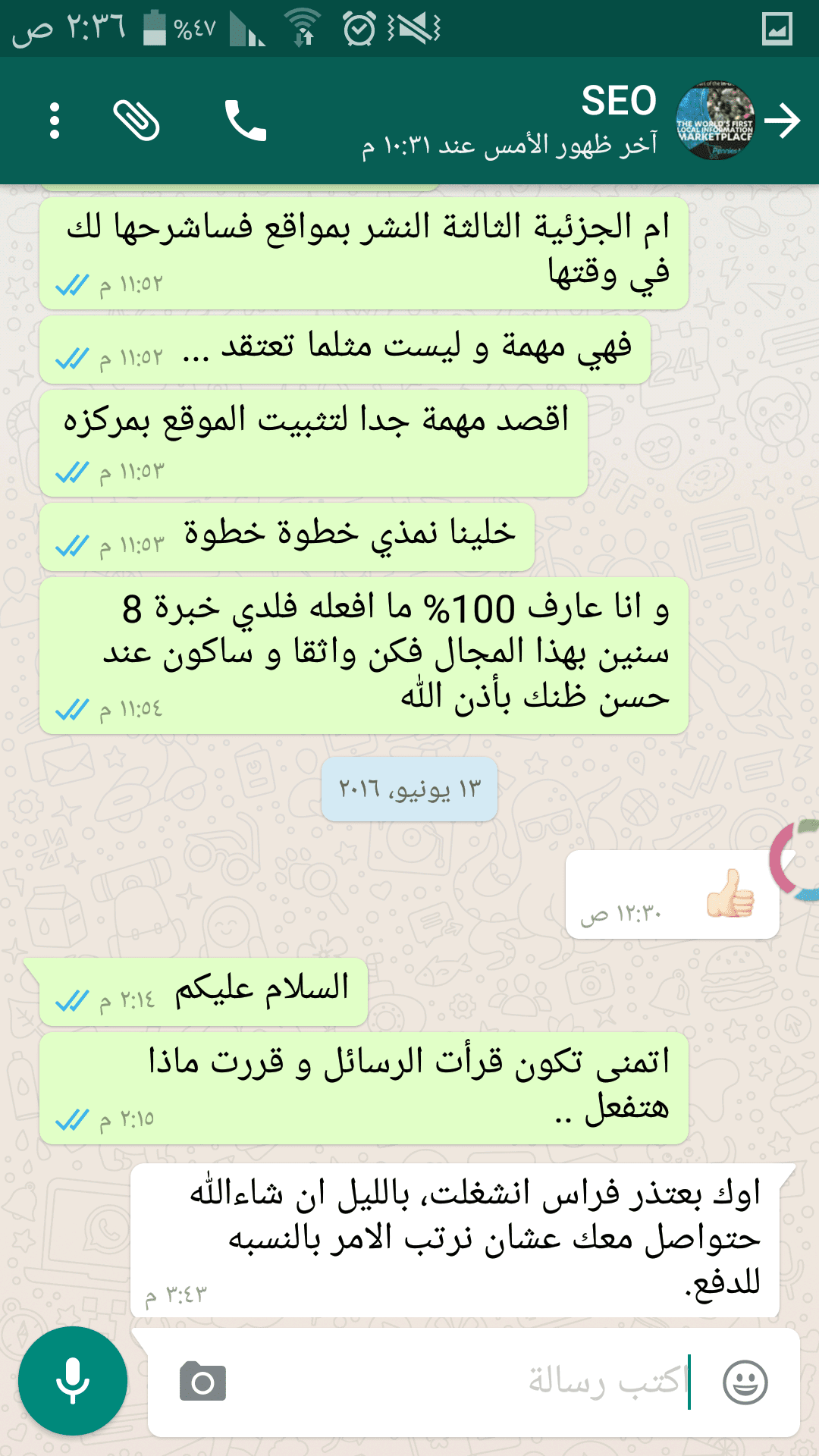
Task: Open the emoji picker
Action: pyautogui.click(x=745, y=1382)
